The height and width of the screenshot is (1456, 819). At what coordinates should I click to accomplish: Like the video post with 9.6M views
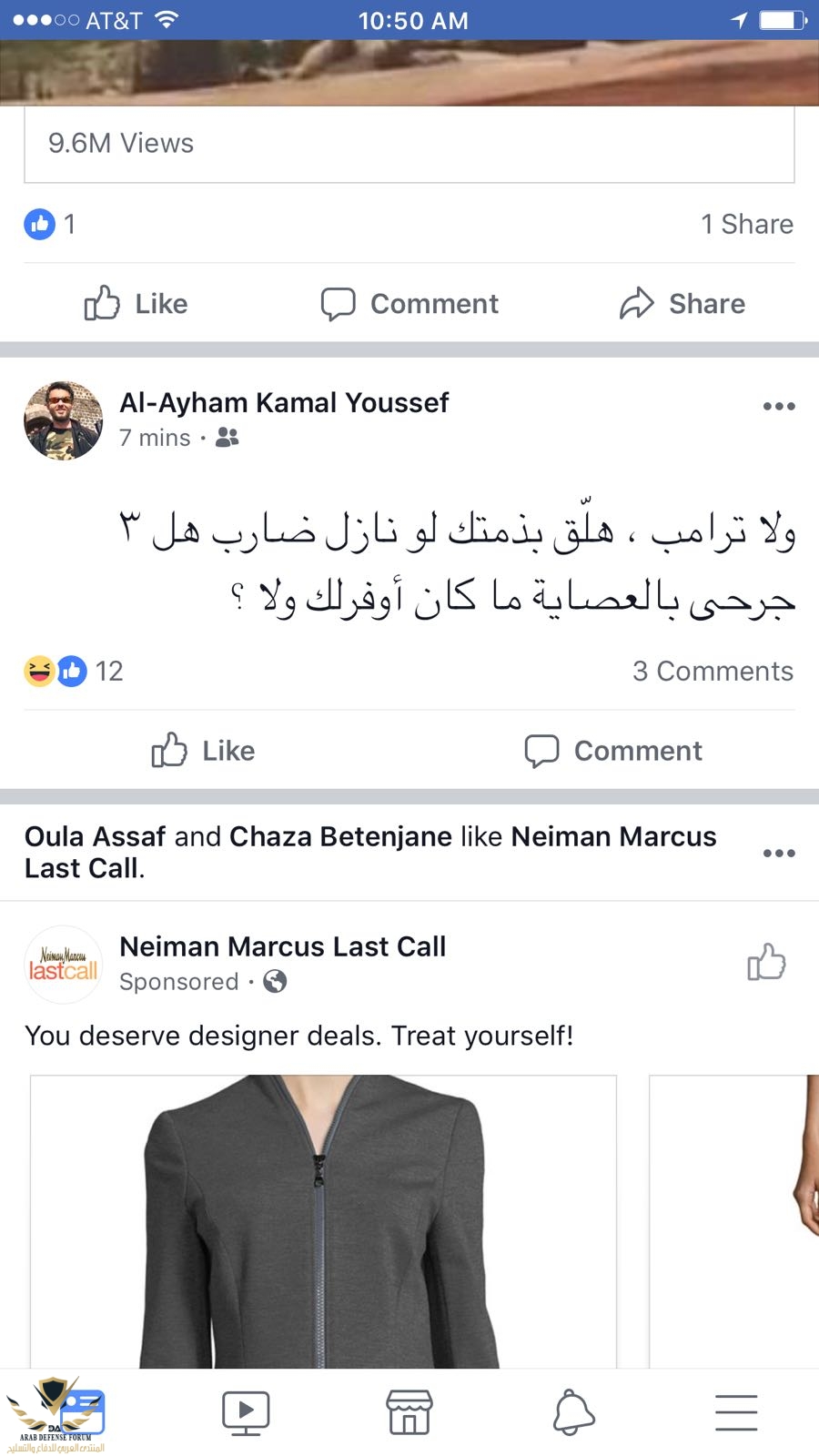(136, 304)
